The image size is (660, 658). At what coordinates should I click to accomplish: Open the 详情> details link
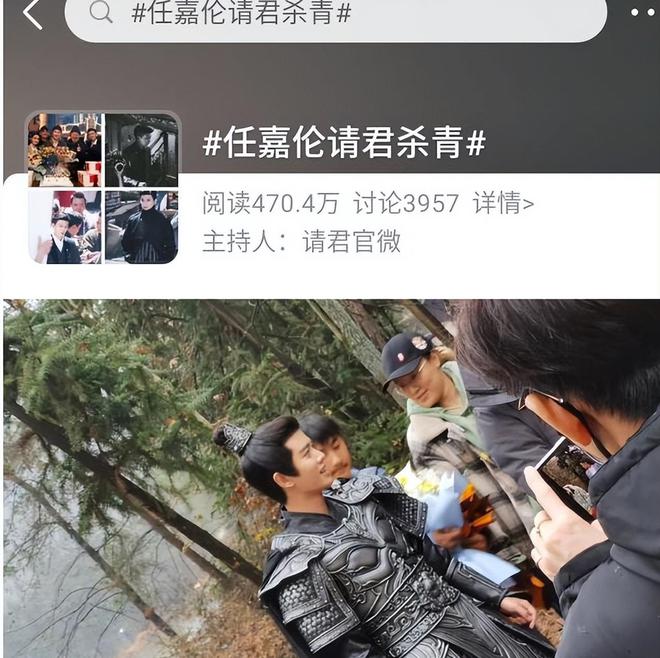[x=503, y=204]
